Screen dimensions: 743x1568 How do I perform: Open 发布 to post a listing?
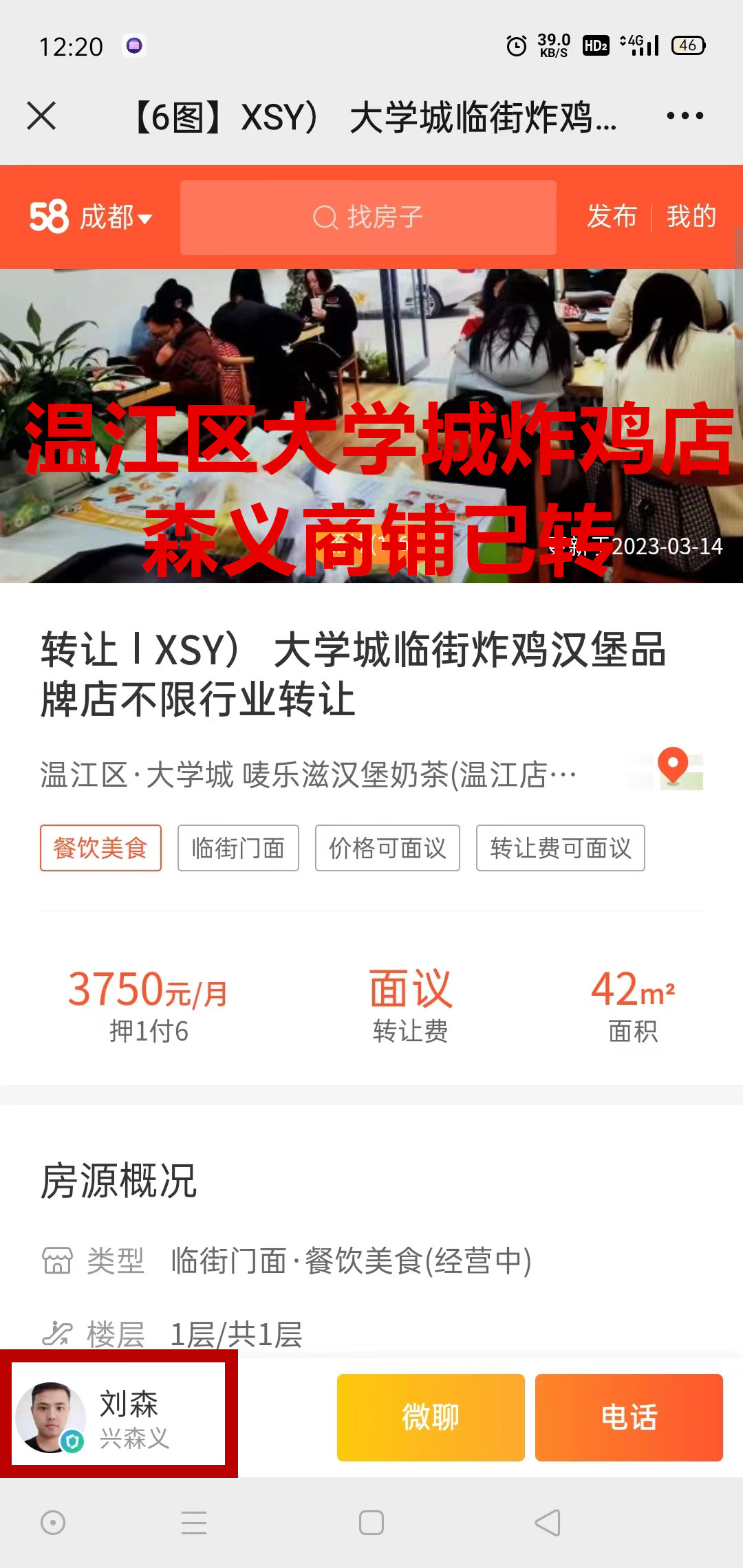coord(612,217)
